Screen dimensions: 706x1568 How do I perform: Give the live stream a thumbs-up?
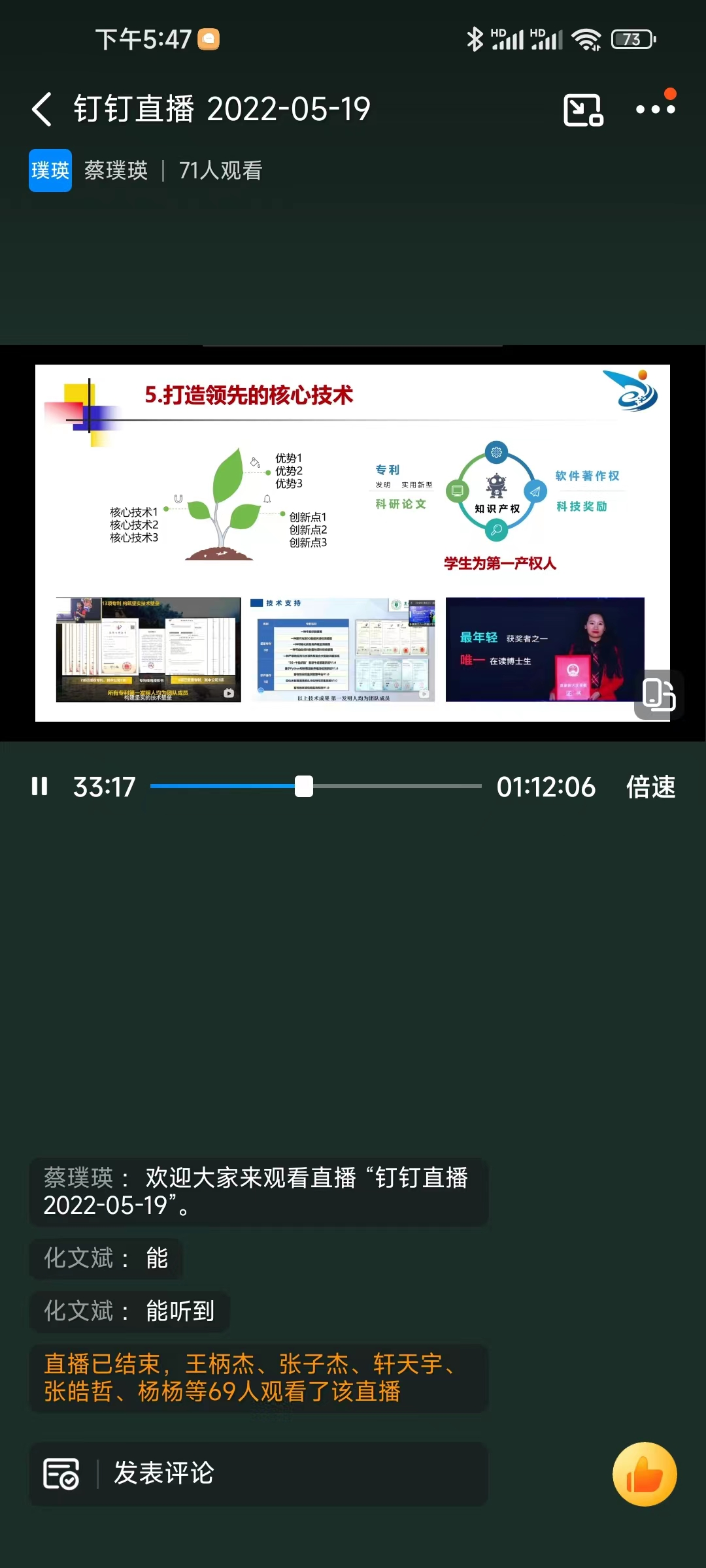click(x=644, y=1474)
